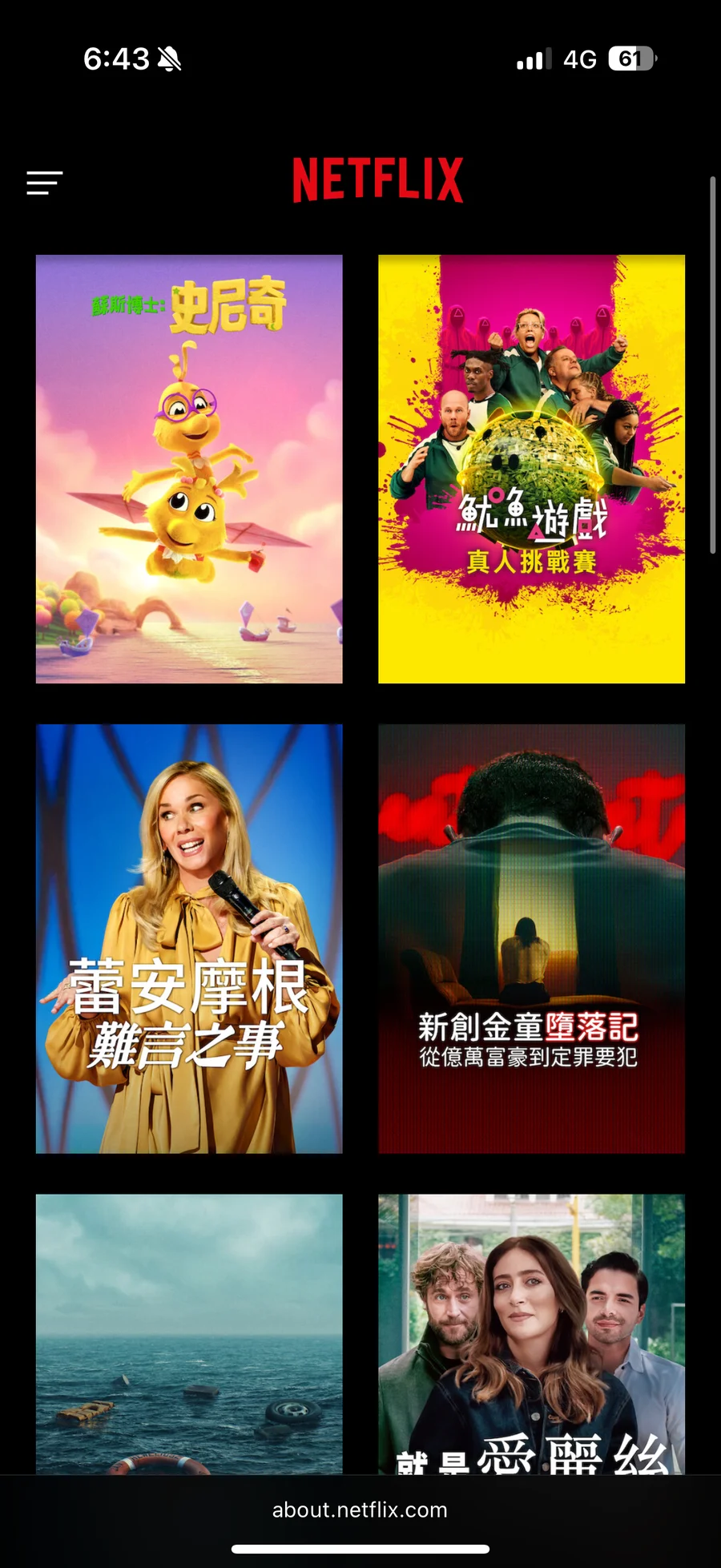The height and width of the screenshot is (1568, 721).
Task: Open the Leanne Morgan 難言之事 comedy poster
Action: 189,939
